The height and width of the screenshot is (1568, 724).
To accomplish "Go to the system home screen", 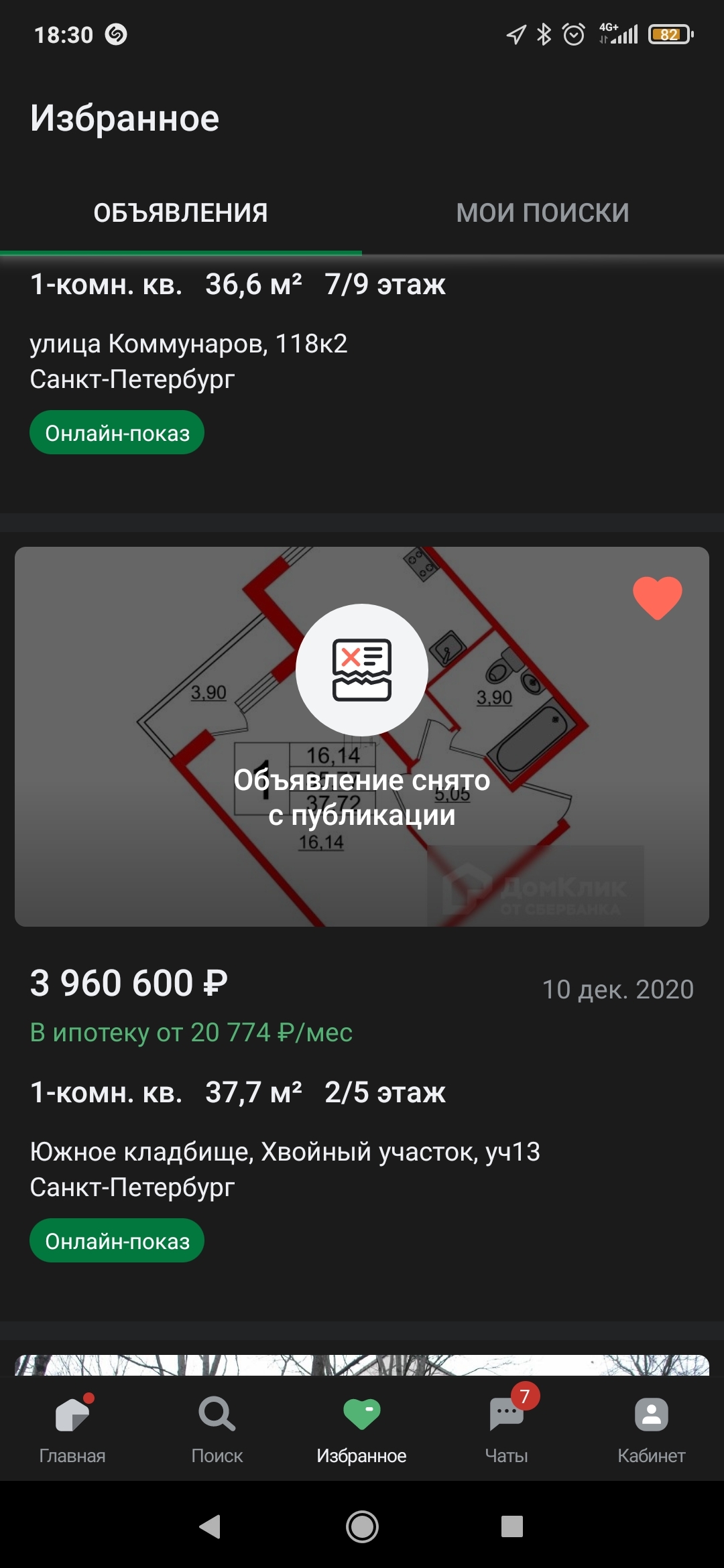I will (362, 1526).
